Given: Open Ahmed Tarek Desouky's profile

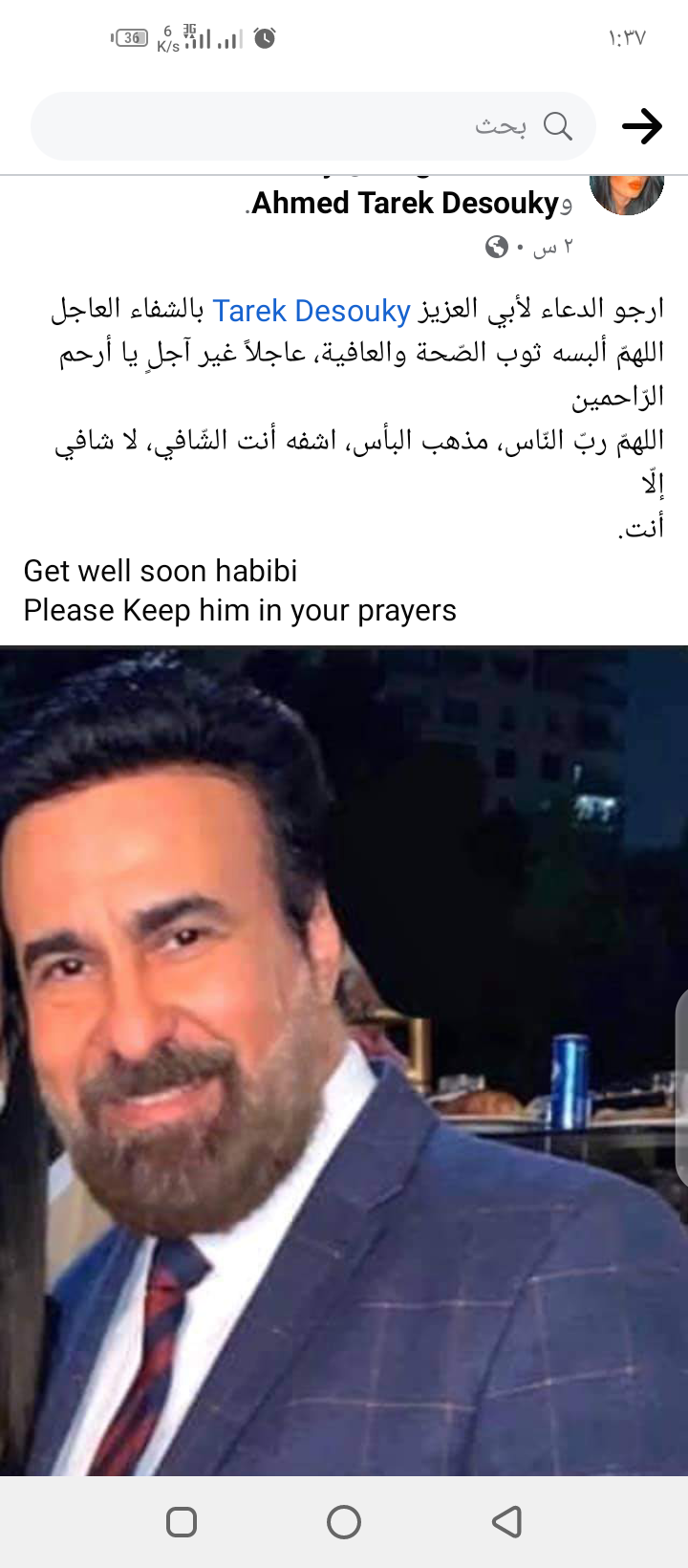Looking at the screenshot, I should [x=405, y=204].
